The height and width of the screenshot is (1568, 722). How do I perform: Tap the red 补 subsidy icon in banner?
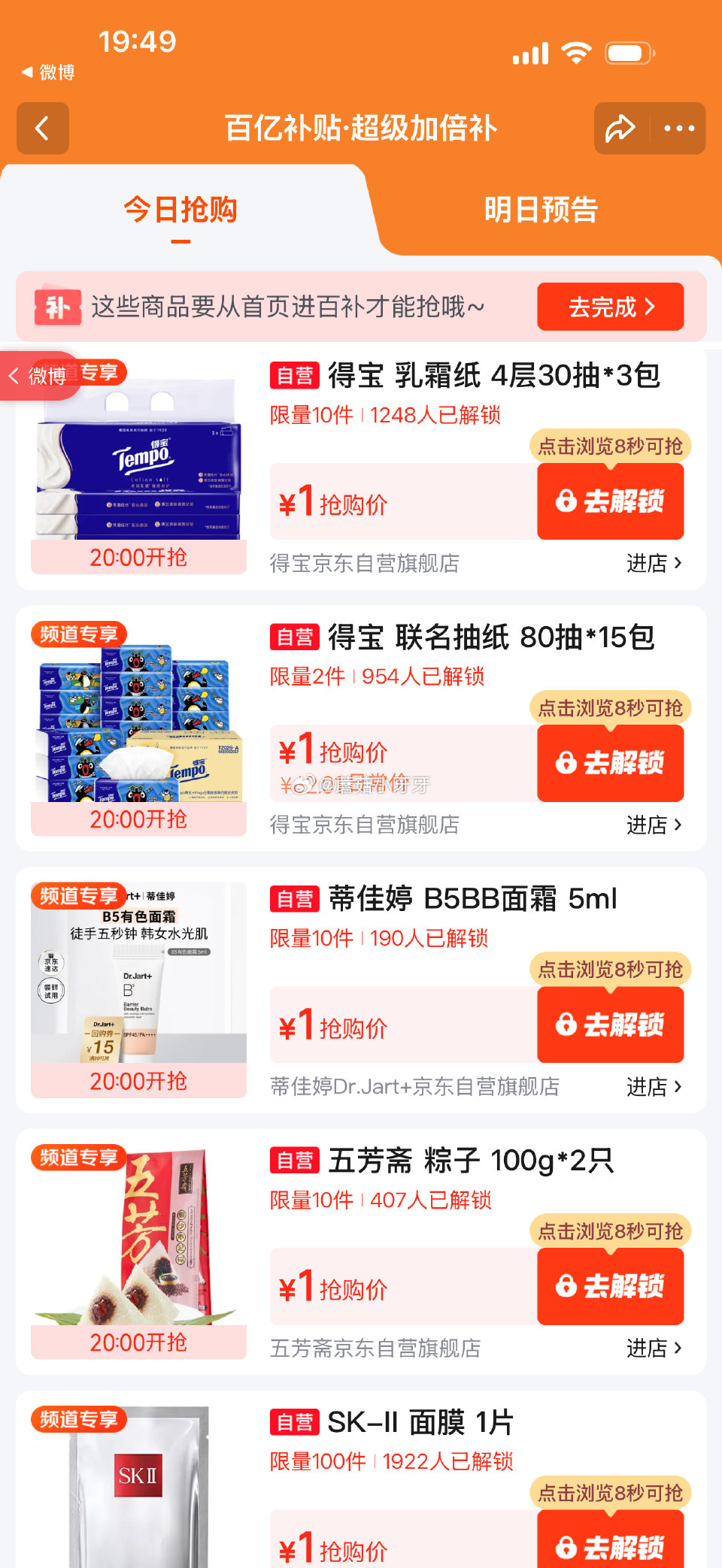[59, 307]
